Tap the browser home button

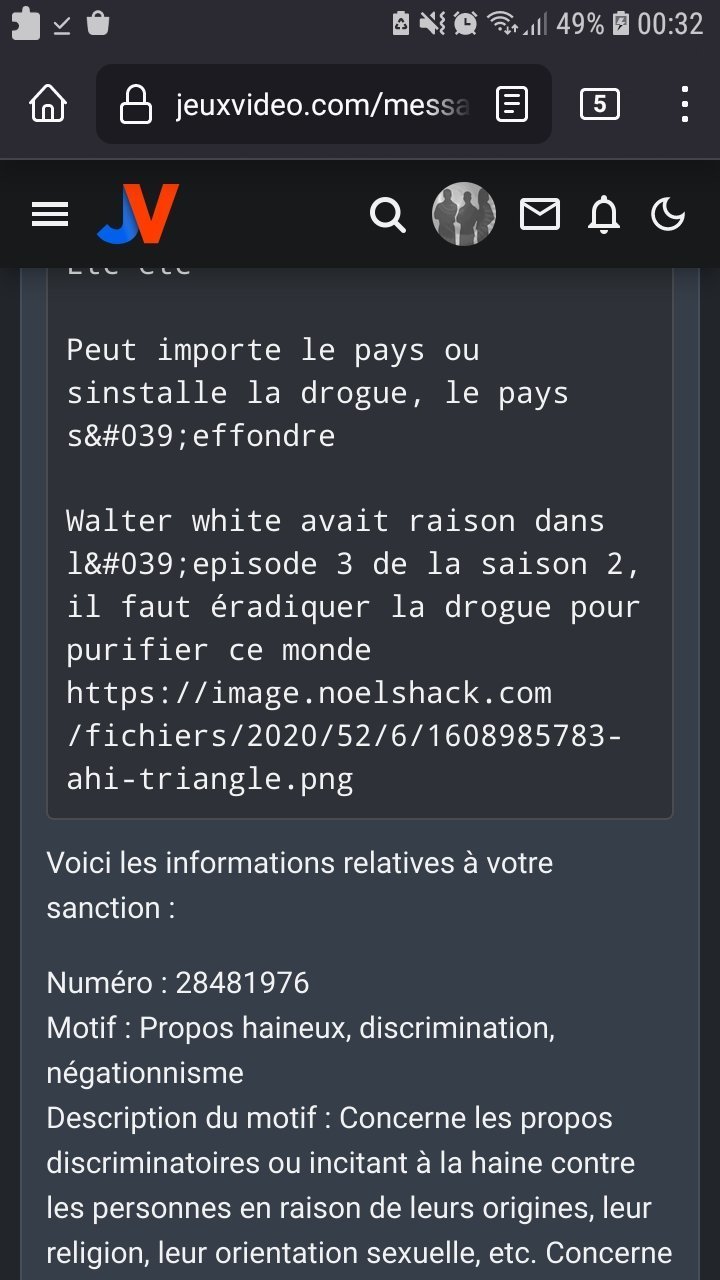point(47,104)
